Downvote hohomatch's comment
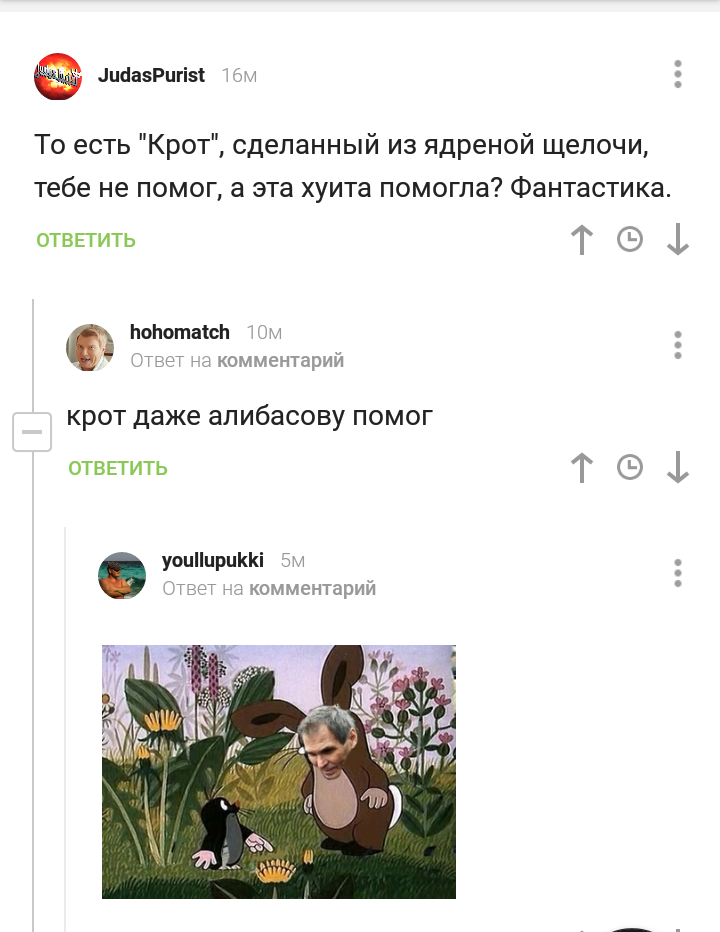720x932 pixels. pyautogui.click(x=678, y=468)
